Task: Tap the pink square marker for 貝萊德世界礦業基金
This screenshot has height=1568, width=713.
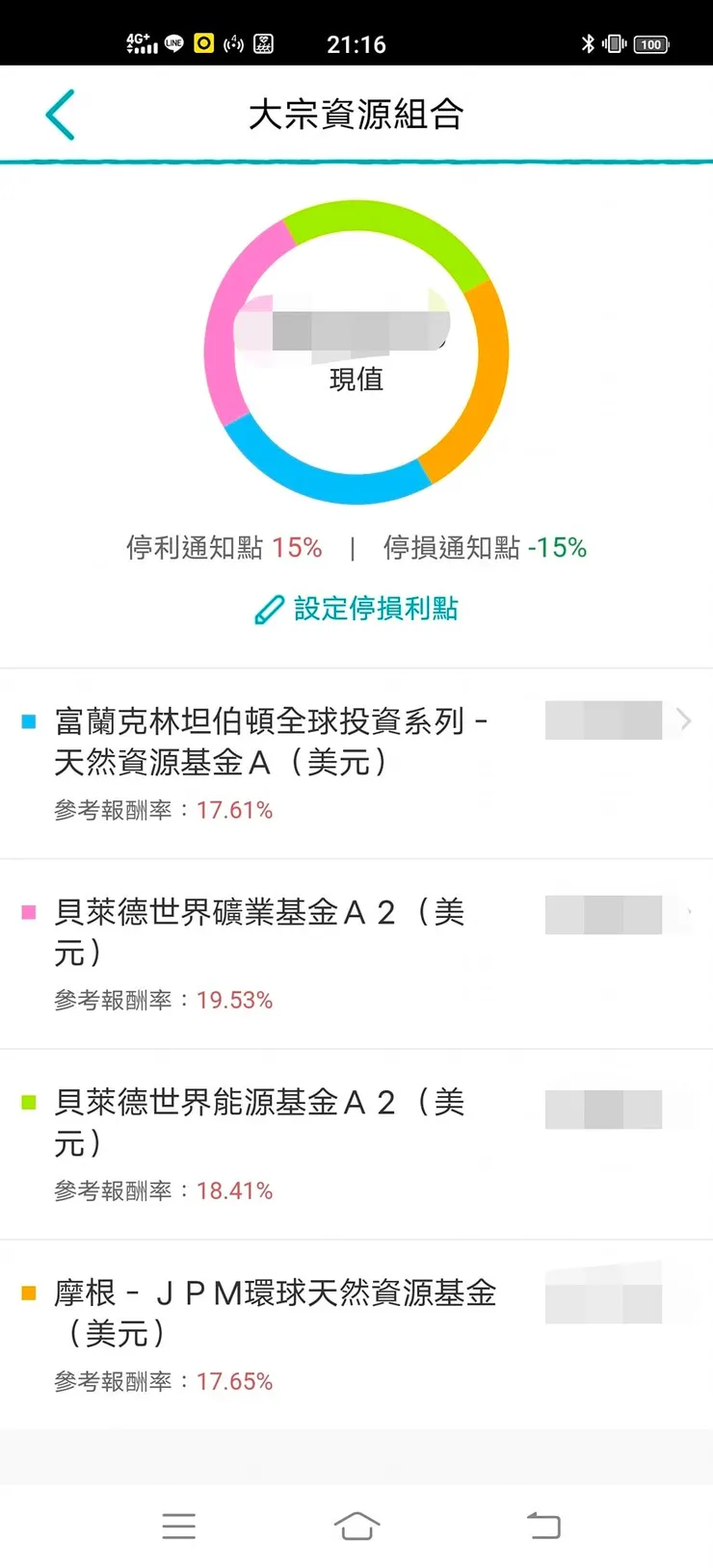Action: 30,912
